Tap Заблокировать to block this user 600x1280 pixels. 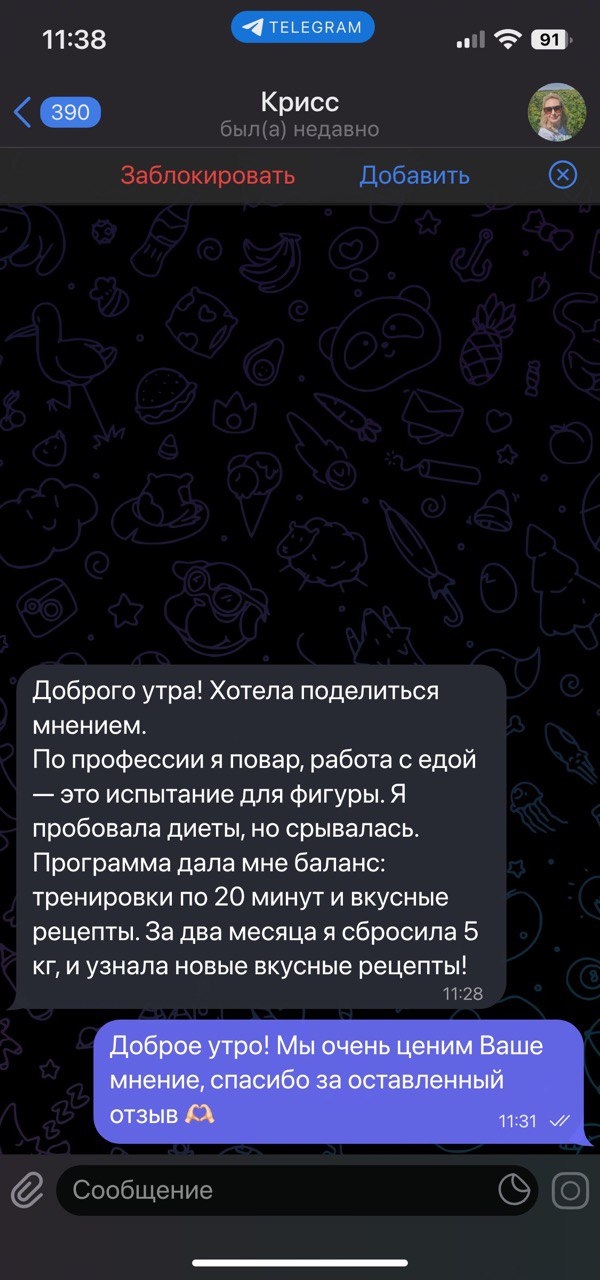[208, 176]
